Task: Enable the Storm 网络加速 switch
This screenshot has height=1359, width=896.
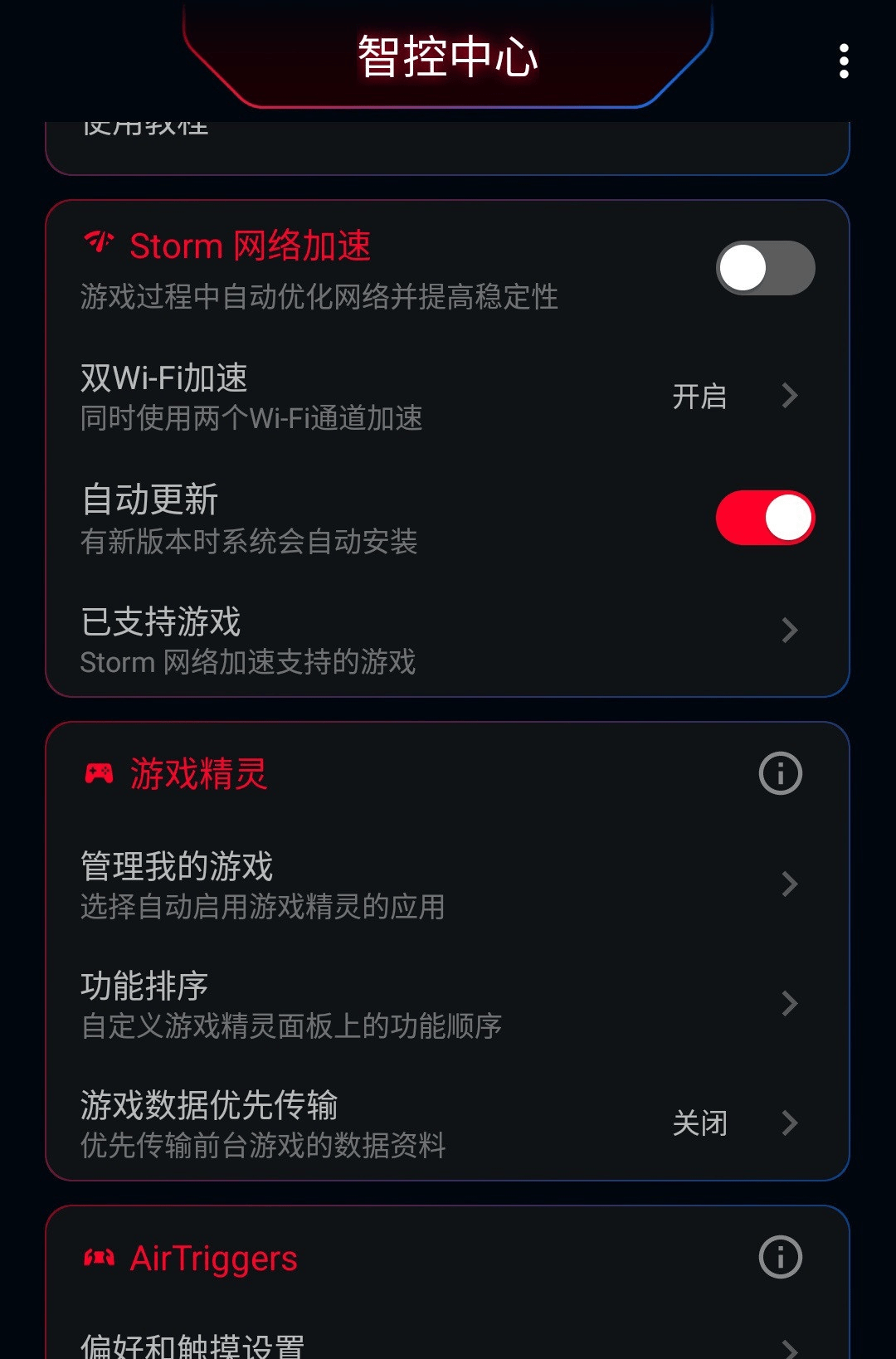Action: [x=765, y=268]
